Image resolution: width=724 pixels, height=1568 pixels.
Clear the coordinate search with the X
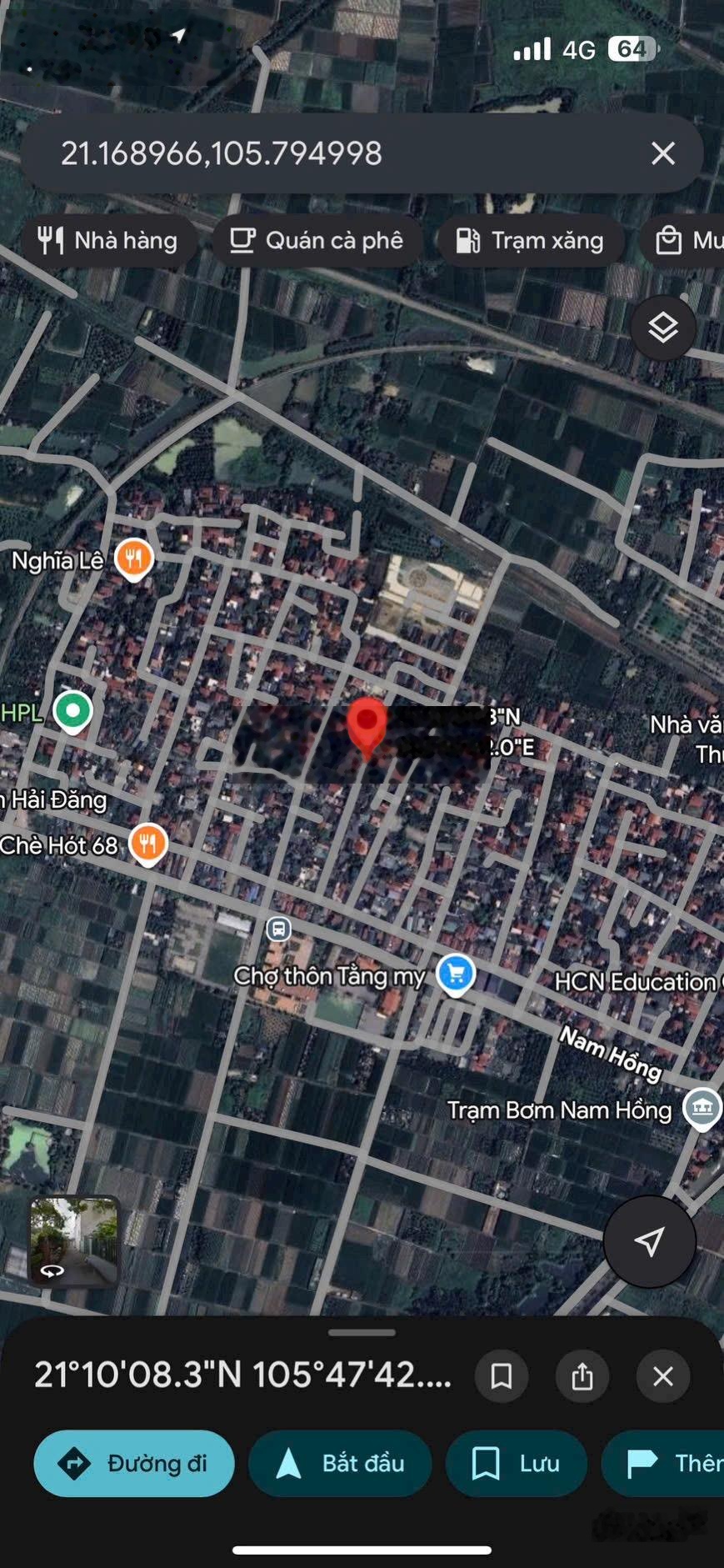pos(662,153)
